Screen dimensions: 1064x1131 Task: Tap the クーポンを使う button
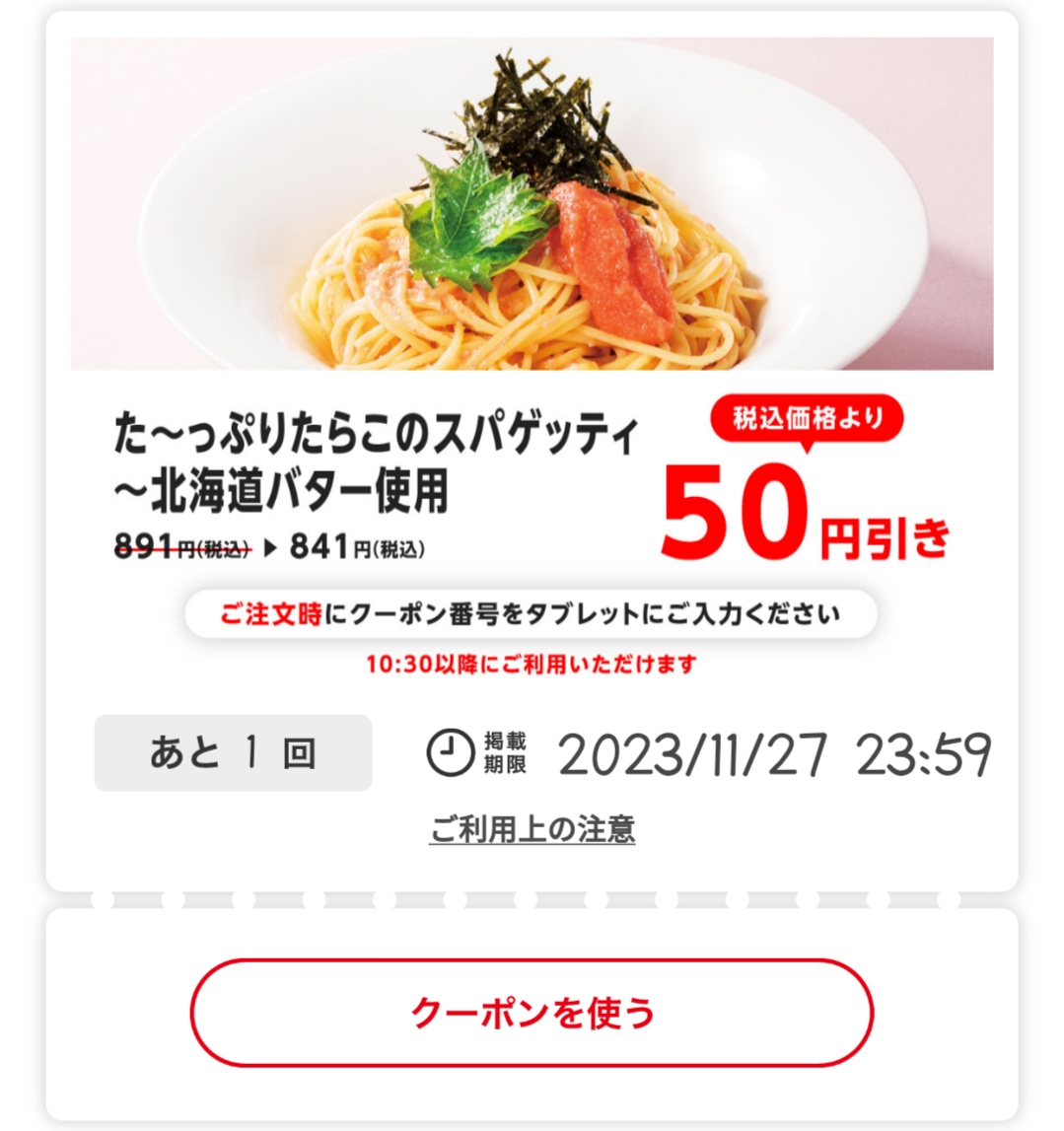pyautogui.click(x=532, y=1013)
